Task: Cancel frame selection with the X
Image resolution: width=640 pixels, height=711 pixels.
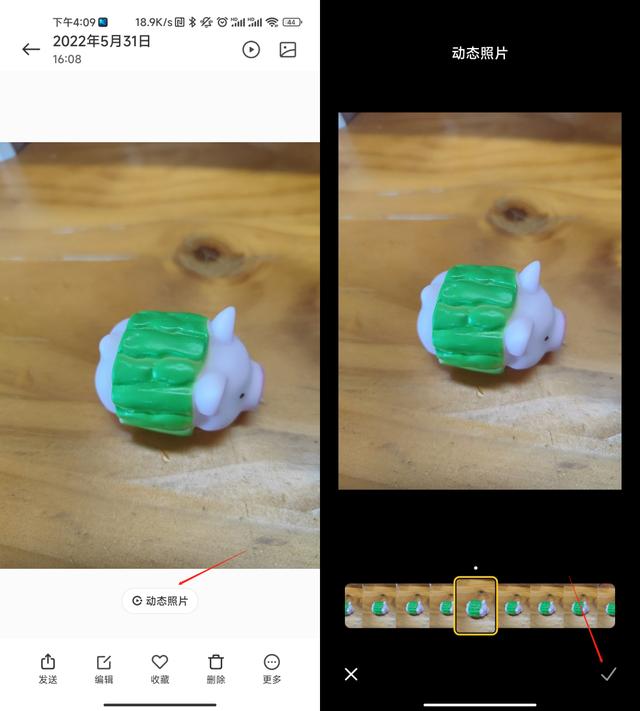Action: coord(351,674)
